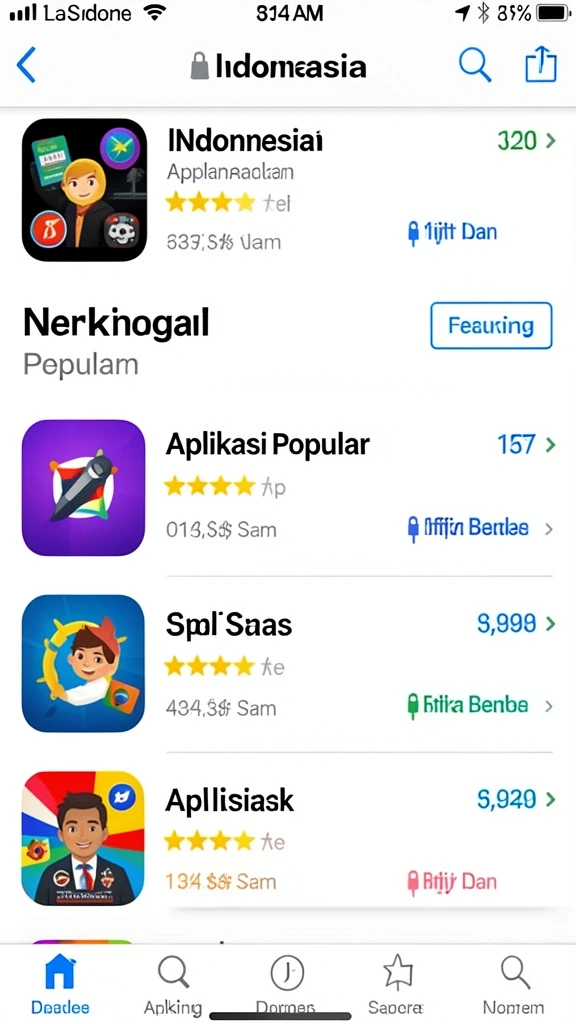Share this page using the share icon
The image size is (576, 1024).
click(x=541, y=65)
